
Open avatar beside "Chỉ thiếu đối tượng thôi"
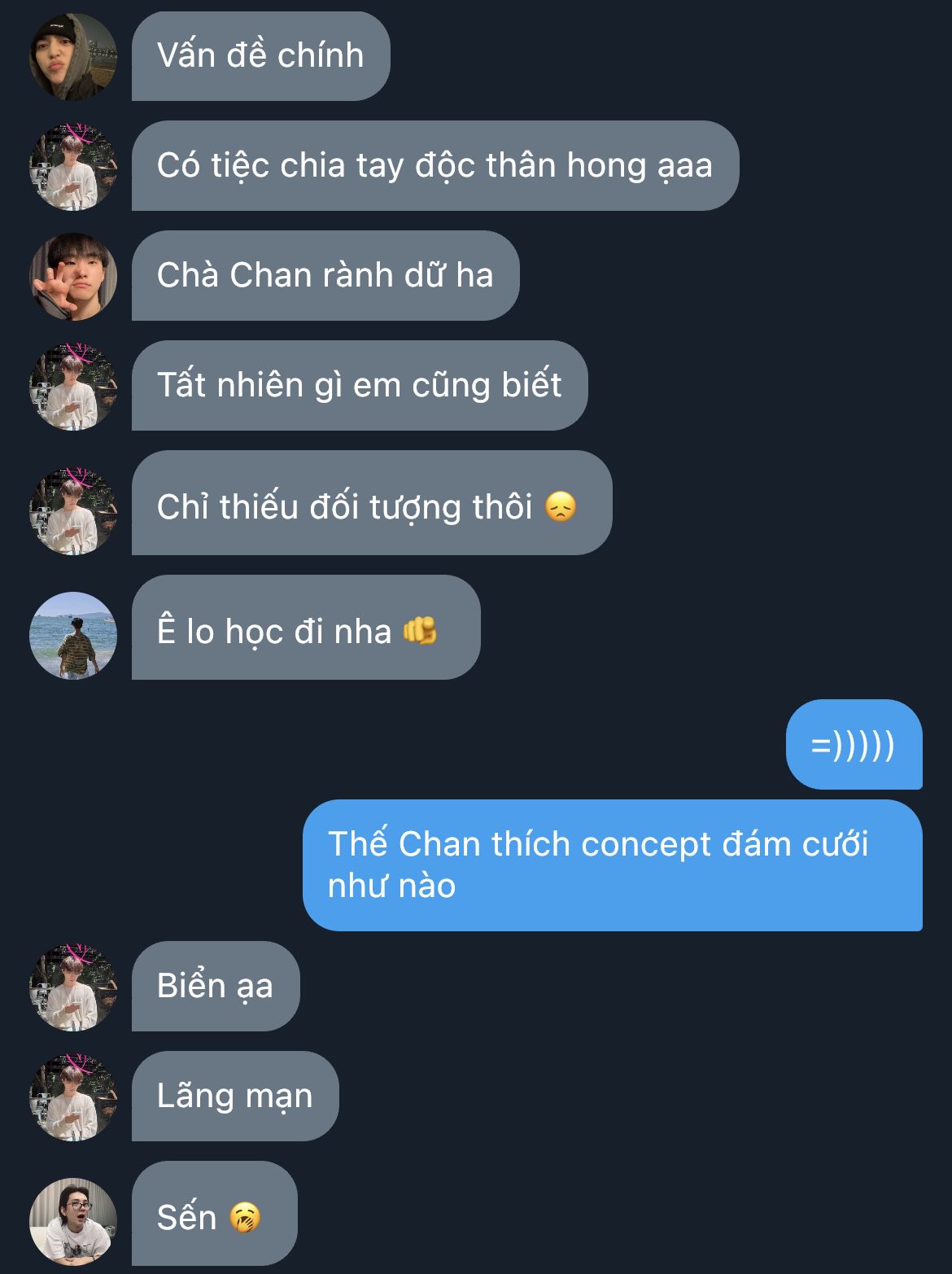tap(73, 511)
